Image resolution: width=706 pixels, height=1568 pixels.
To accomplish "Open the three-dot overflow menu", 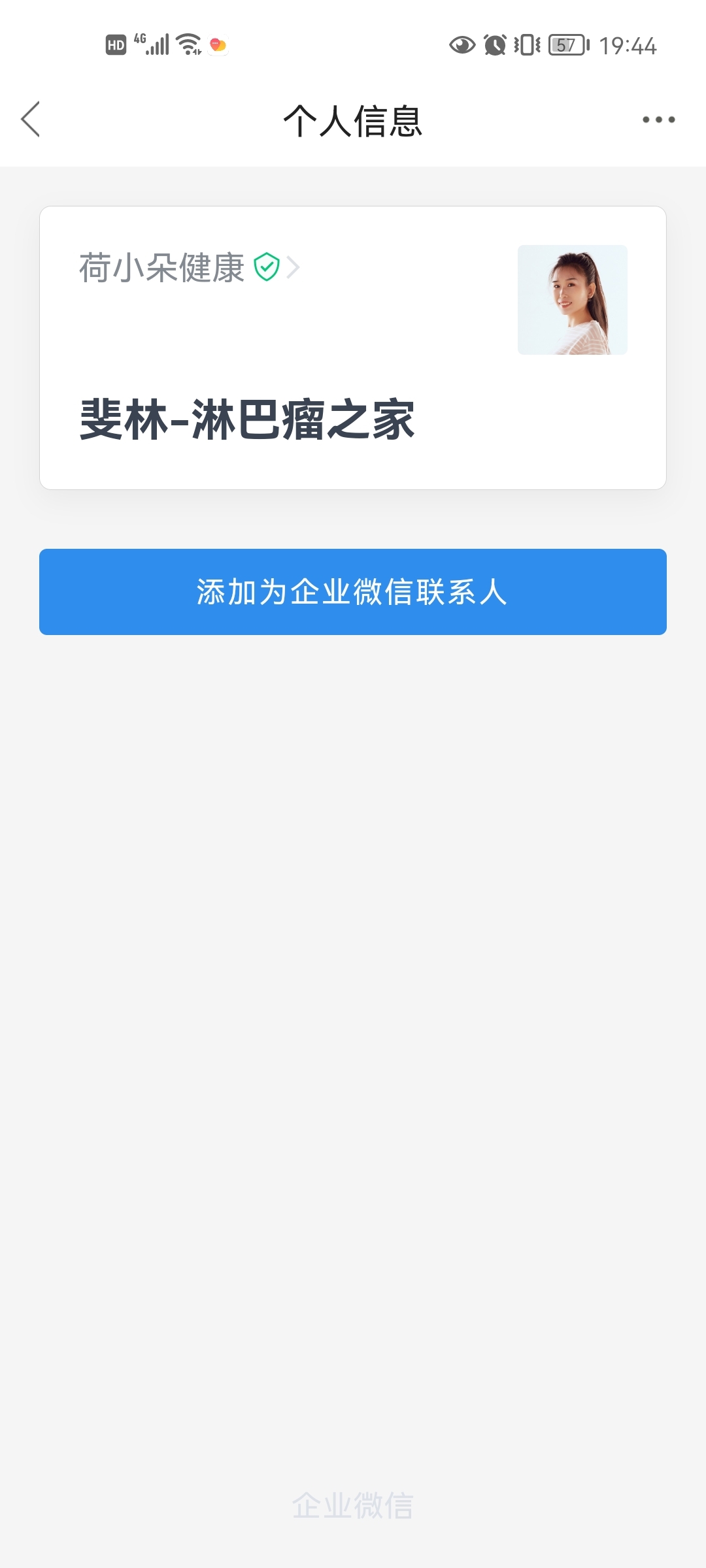I will [x=658, y=120].
